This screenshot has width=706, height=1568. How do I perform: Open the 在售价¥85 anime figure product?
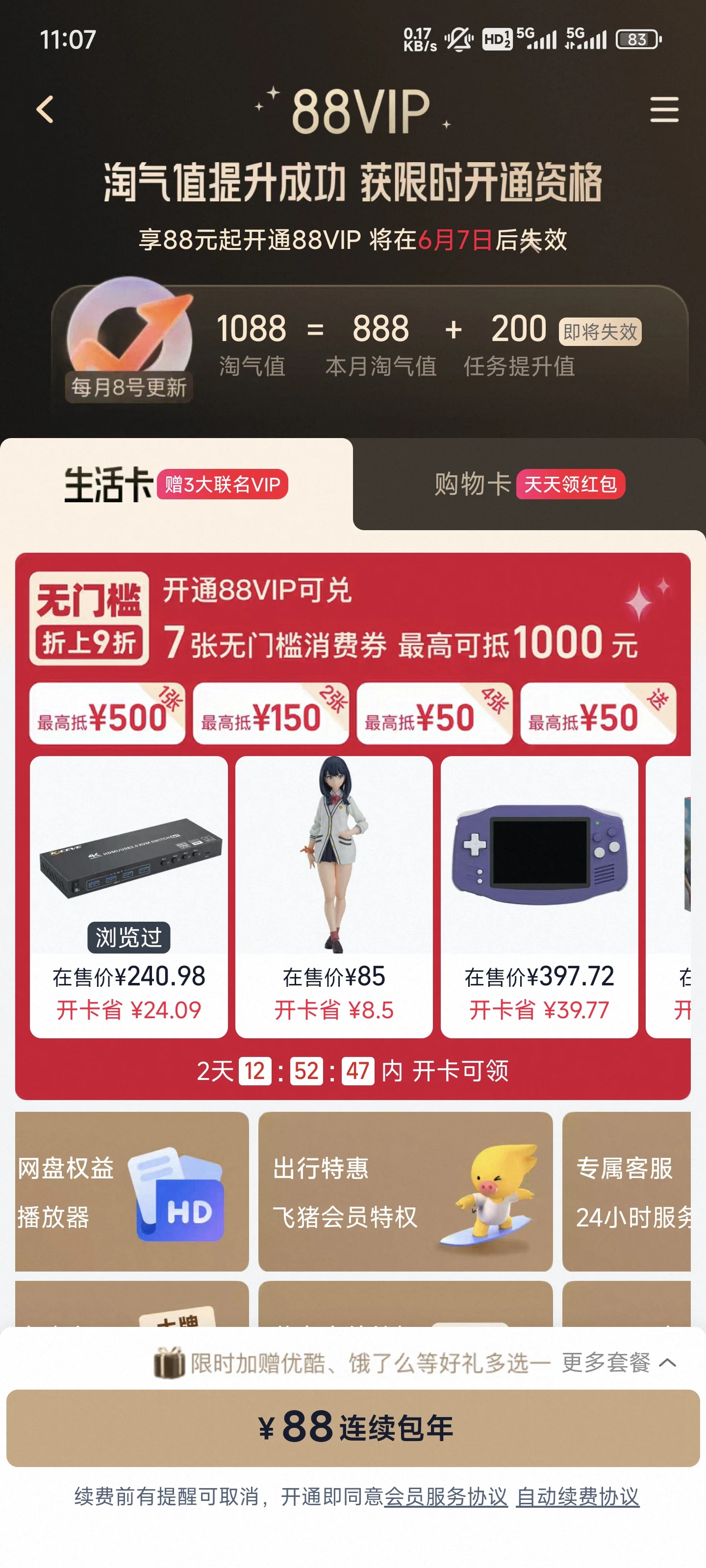pyautogui.click(x=334, y=896)
